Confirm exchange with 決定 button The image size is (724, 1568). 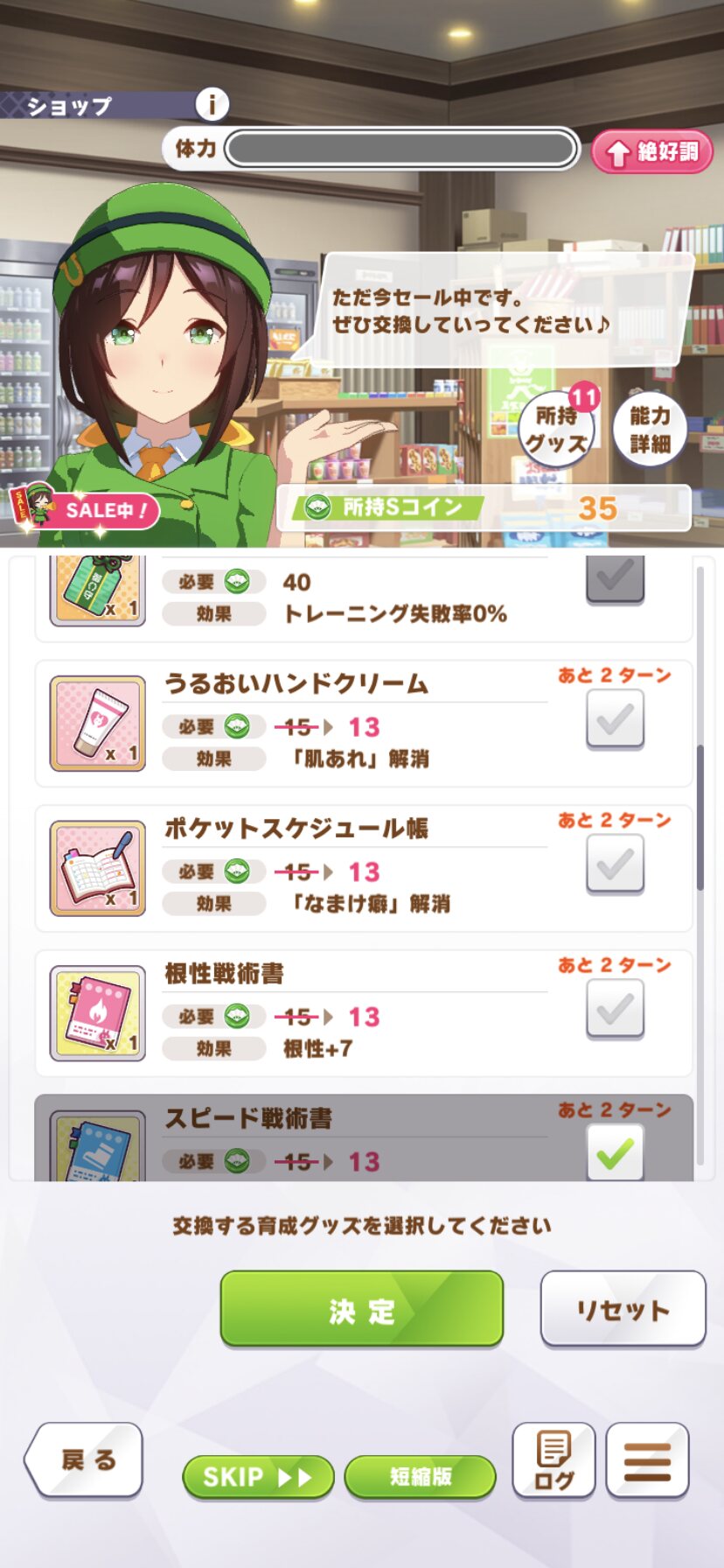pos(361,1309)
